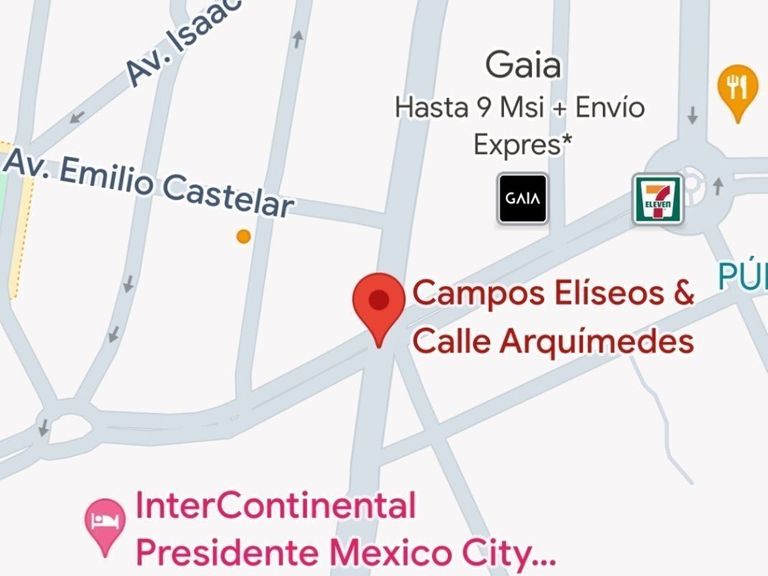Tap the Gaia store marker

pyautogui.click(x=523, y=198)
